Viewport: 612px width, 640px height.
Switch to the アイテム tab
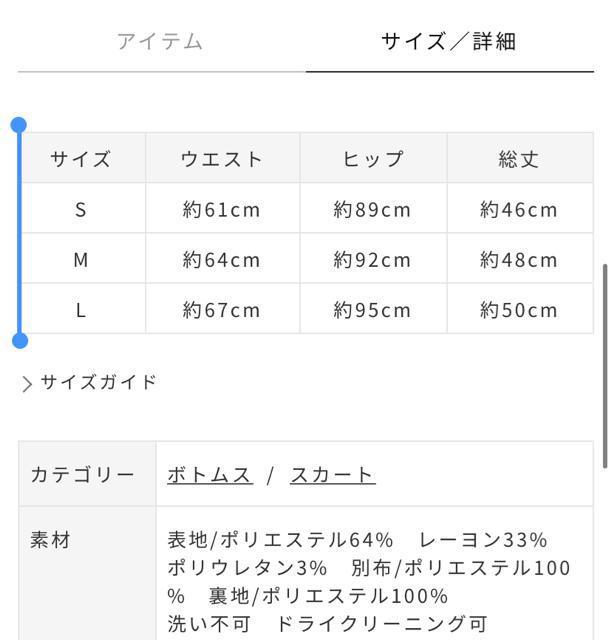coord(160,42)
